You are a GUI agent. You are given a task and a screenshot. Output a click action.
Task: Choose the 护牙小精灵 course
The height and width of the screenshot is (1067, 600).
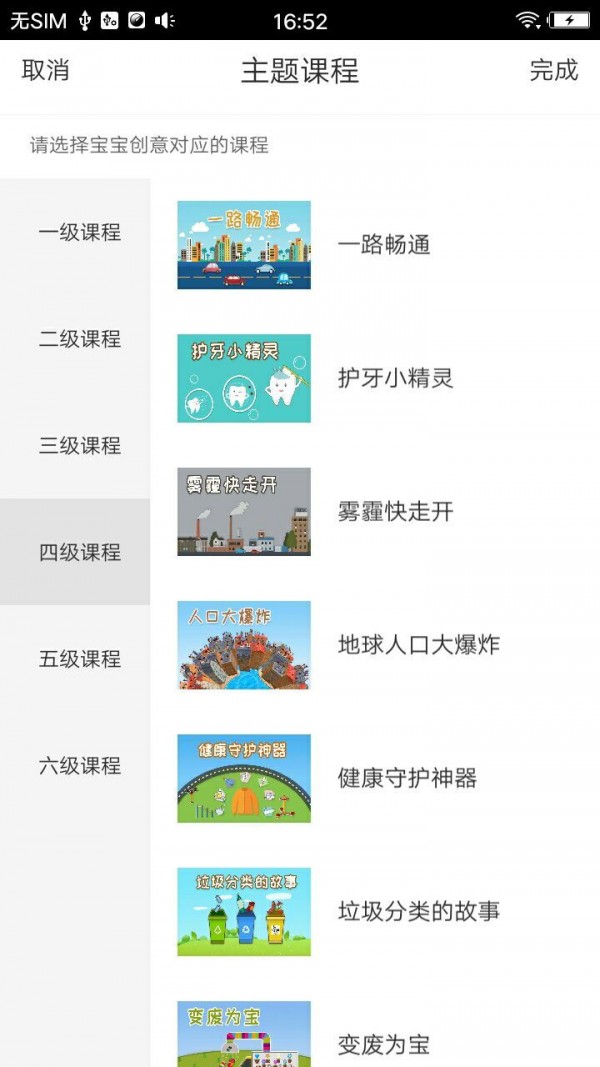coord(395,378)
